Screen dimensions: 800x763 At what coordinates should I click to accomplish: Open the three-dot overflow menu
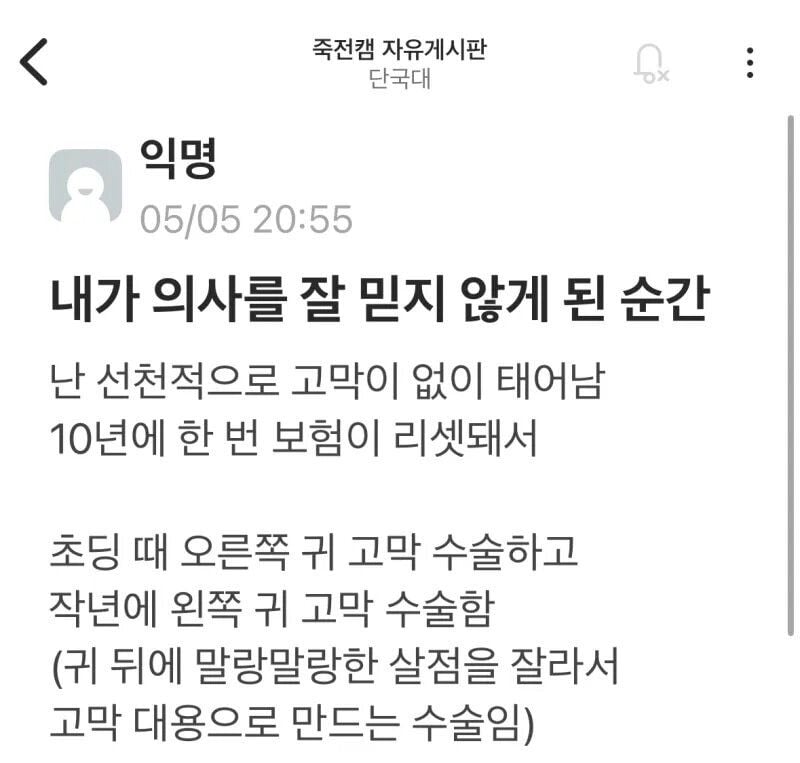pyautogui.click(x=750, y=62)
